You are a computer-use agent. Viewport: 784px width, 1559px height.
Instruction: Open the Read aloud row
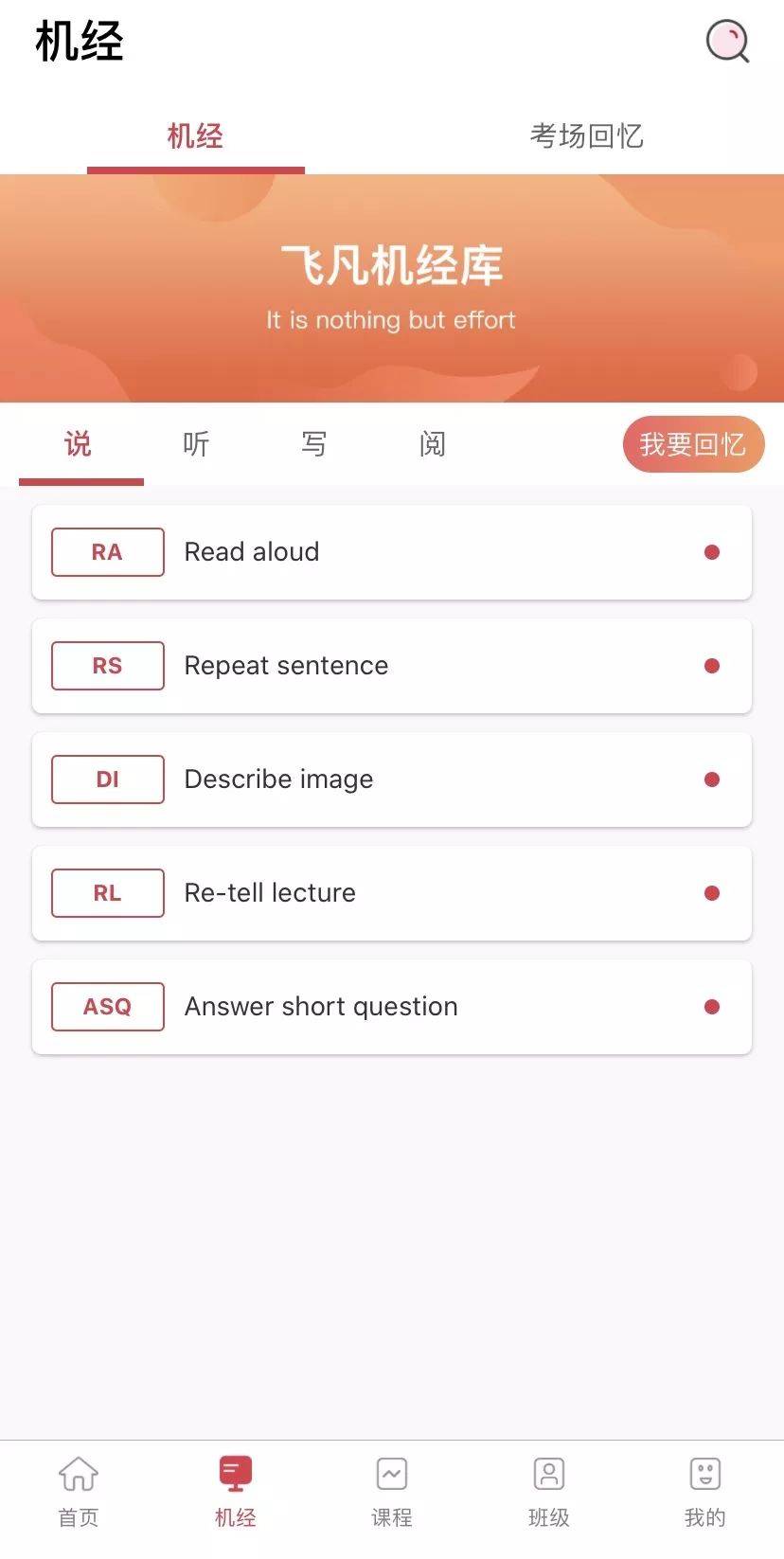pos(392,552)
